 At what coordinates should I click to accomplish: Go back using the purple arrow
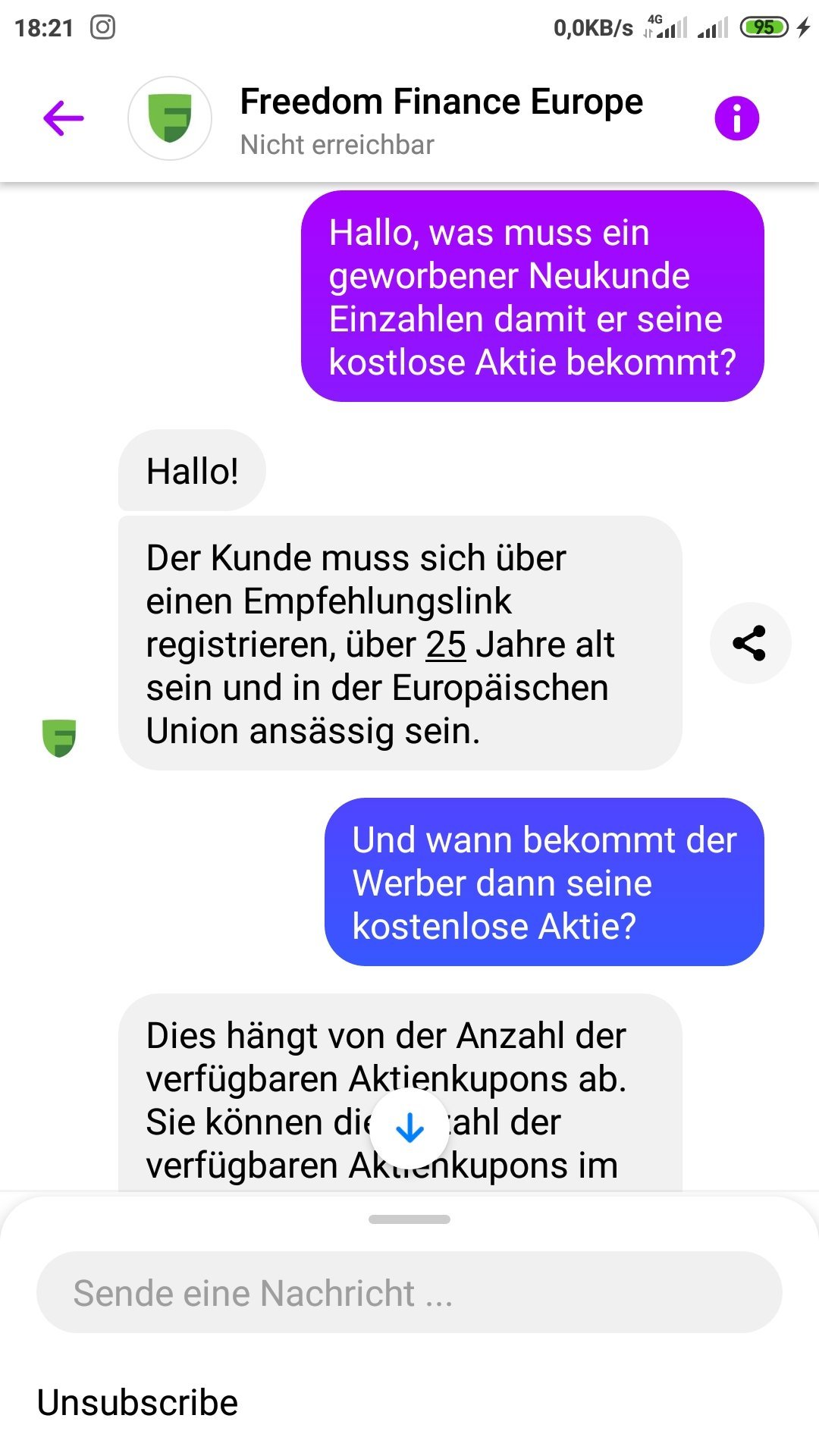point(64,118)
